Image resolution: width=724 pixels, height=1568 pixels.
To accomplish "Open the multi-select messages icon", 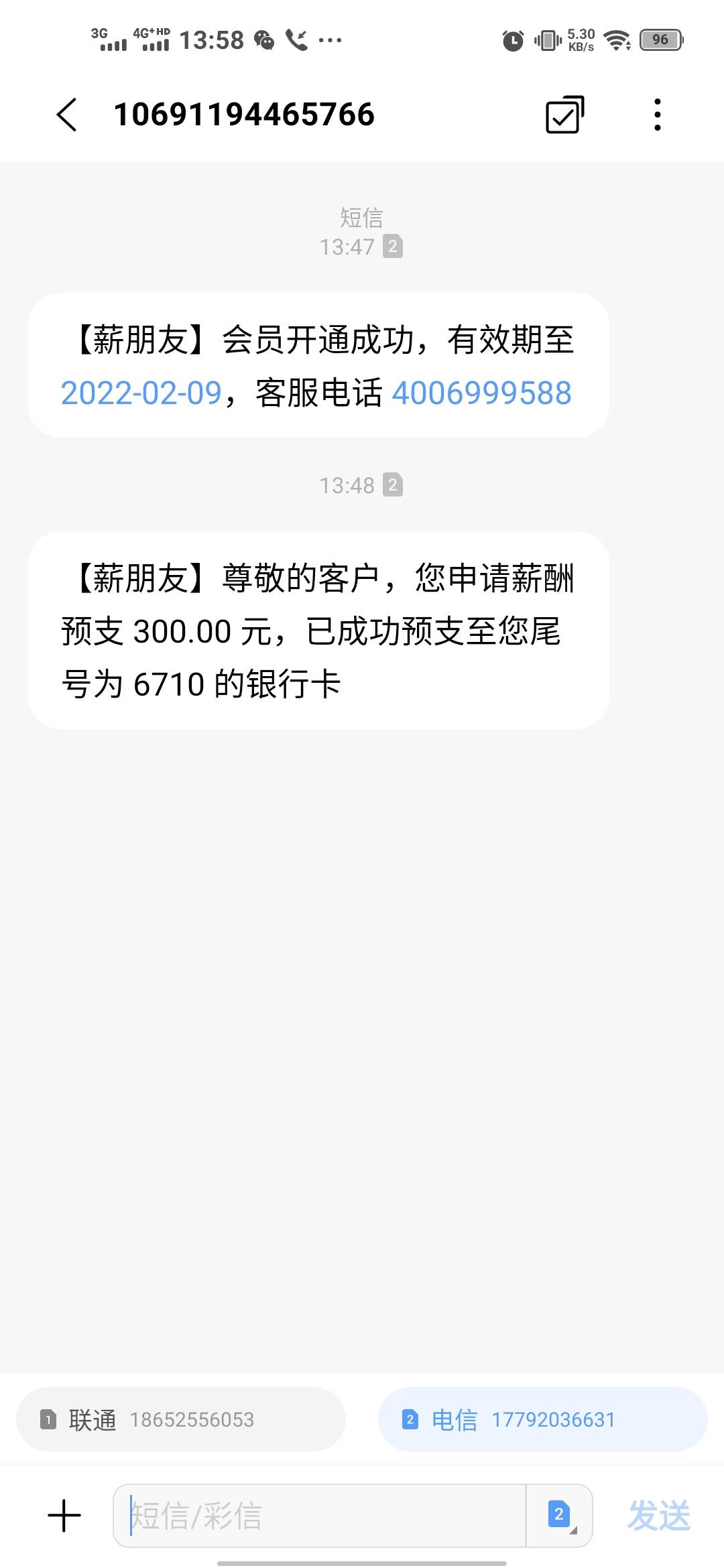I will pyautogui.click(x=564, y=115).
